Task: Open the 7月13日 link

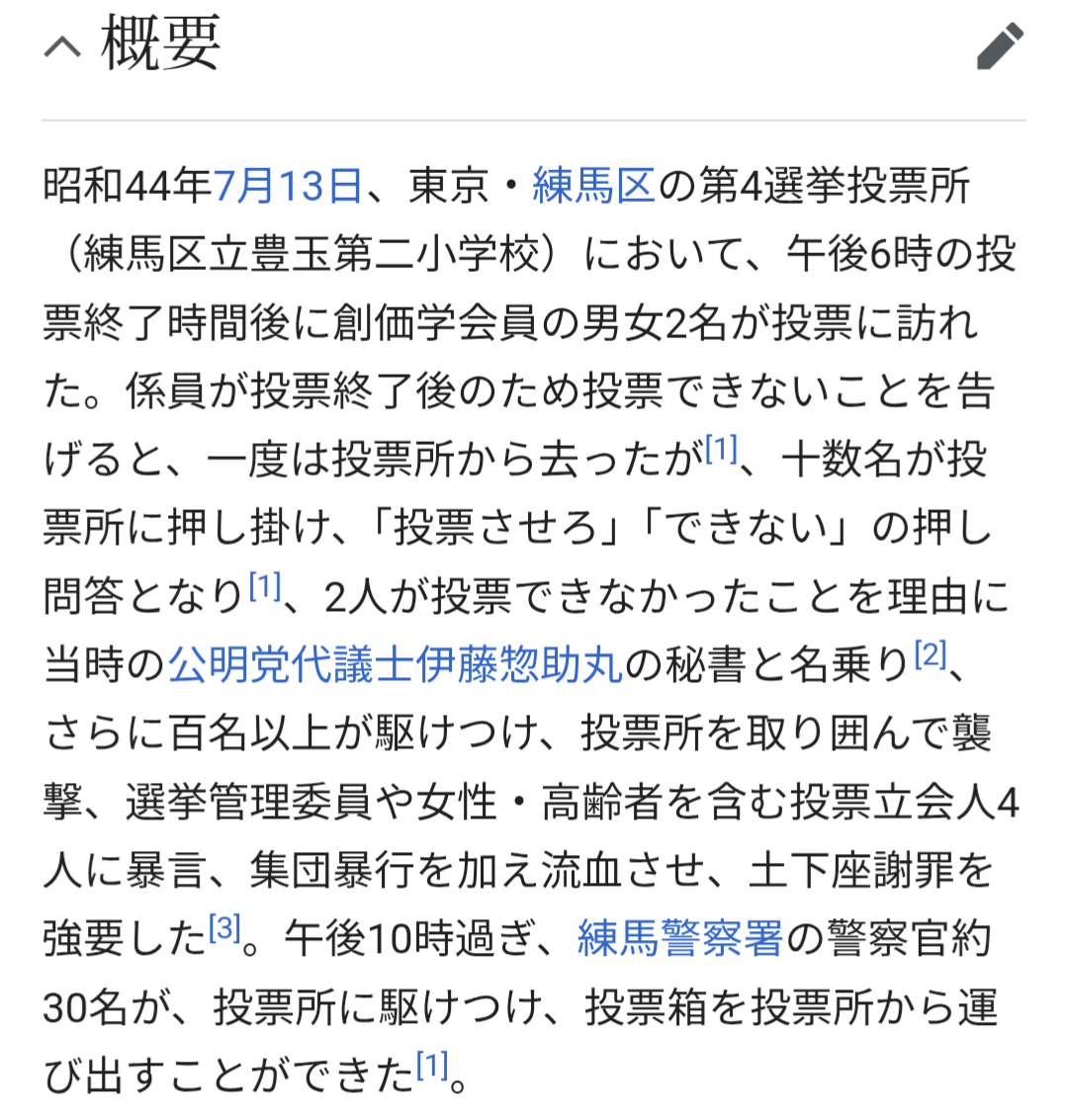Action: pyautogui.click(x=288, y=187)
